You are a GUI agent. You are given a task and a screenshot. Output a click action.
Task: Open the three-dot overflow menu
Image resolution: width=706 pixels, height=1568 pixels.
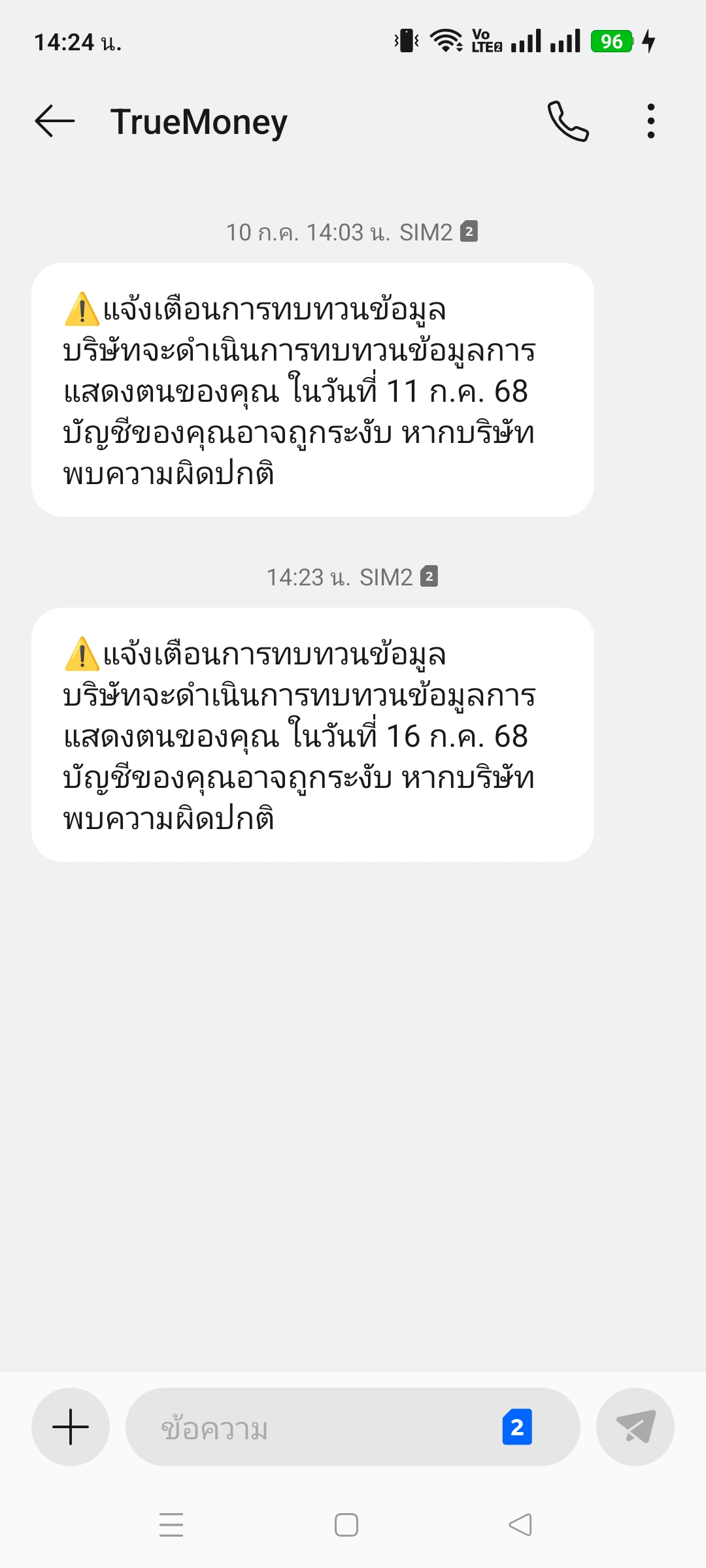pyautogui.click(x=650, y=122)
